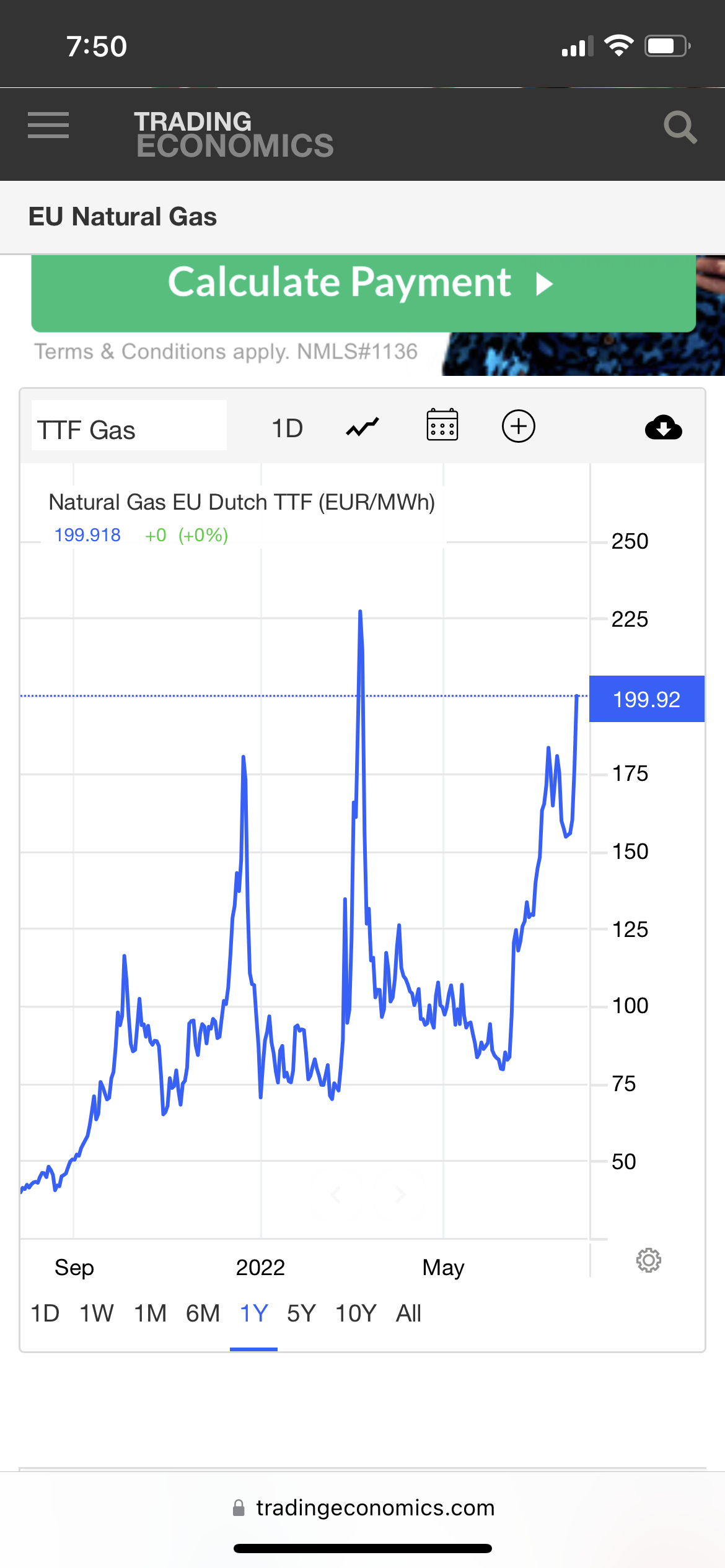Change the chart line type
The width and height of the screenshot is (725, 1568).
[362, 427]
